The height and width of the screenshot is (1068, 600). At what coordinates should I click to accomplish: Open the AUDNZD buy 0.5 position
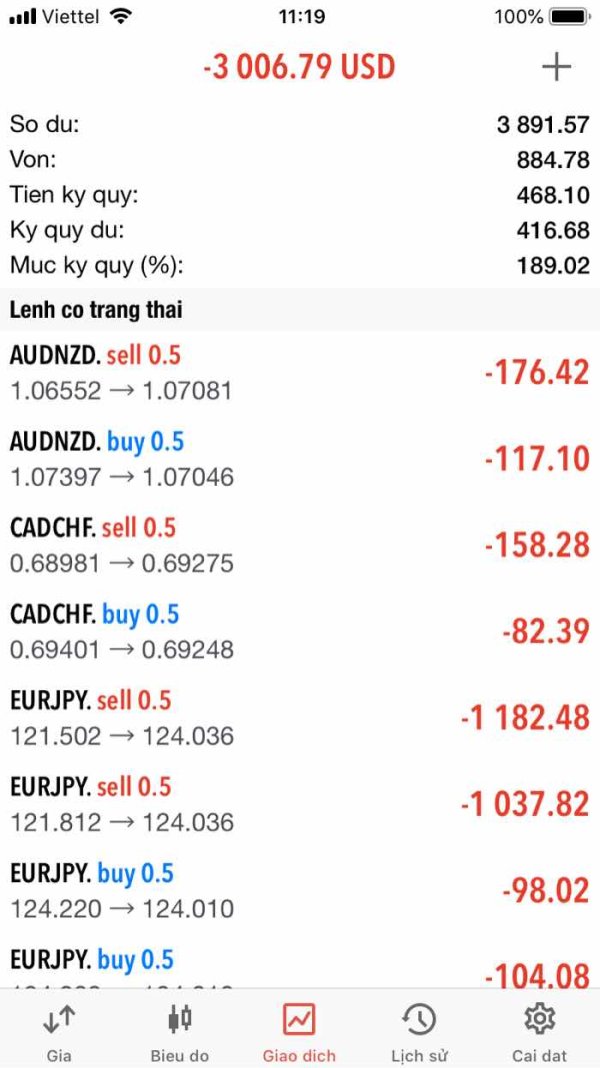coord(300,460)
